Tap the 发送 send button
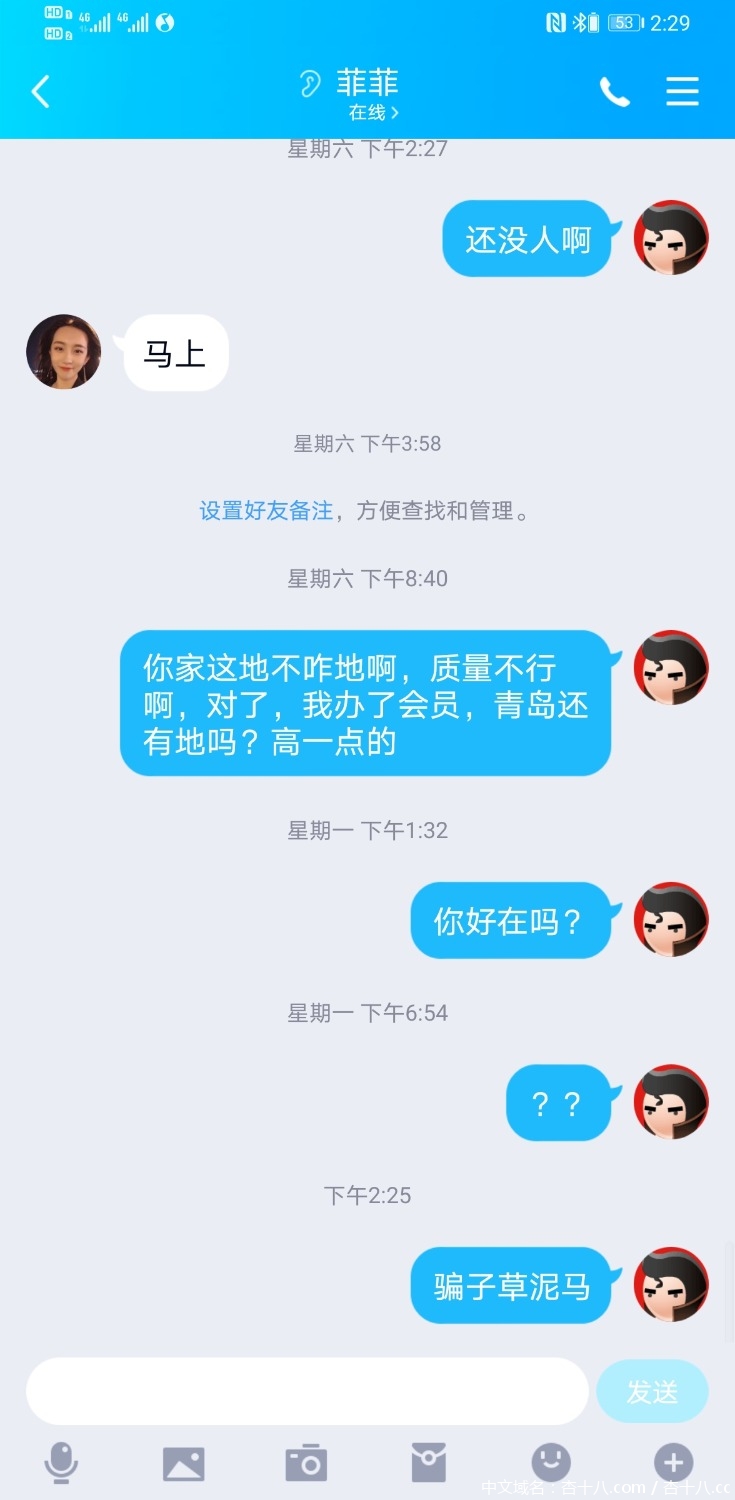This screenshot has height=1500, width=735. point(652,1390)
